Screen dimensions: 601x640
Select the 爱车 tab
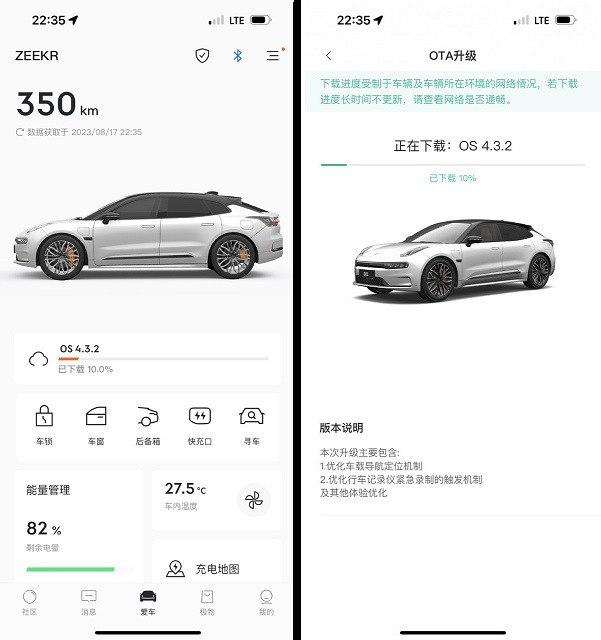pyautogui.click(x=147, y=601)
